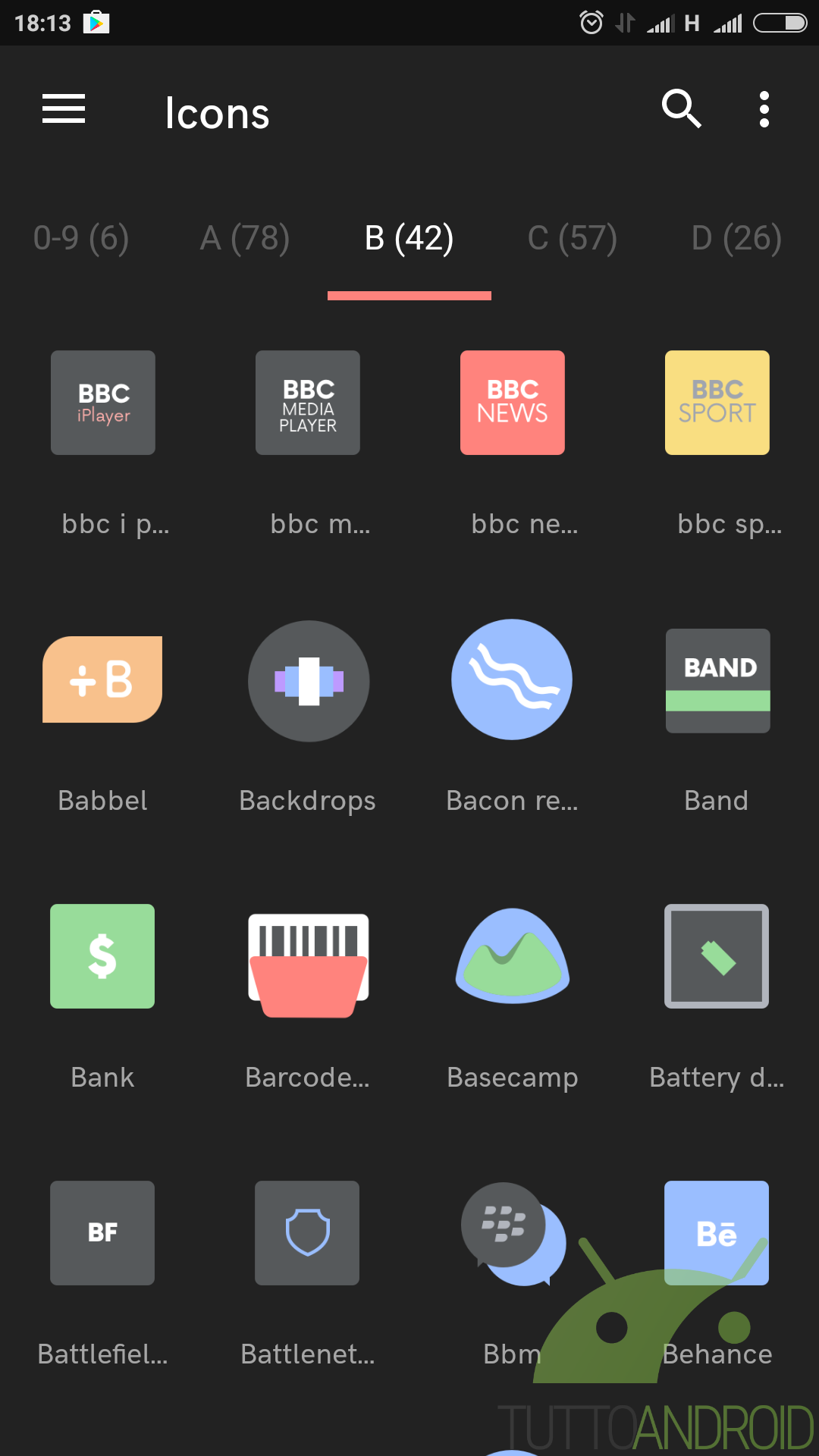Select the Battlenet shield icon
This screenshot has width=819, height=1456.
tap(307, 1233)
